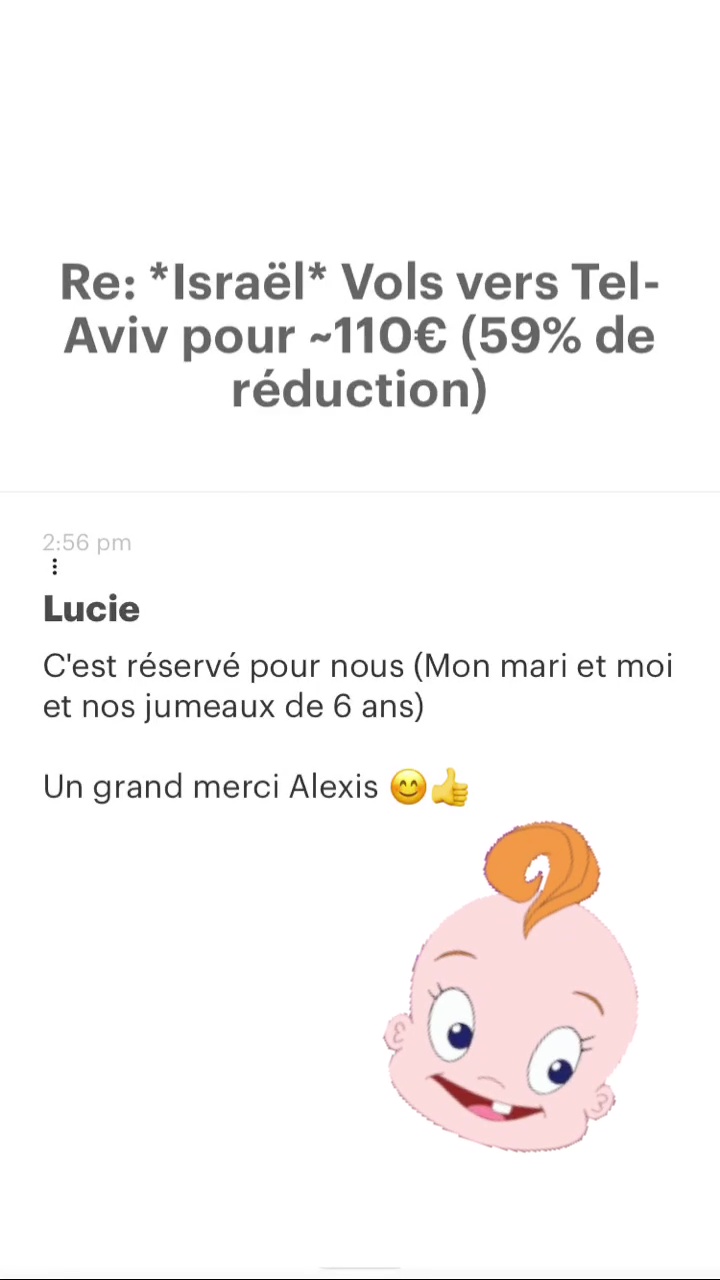Open the three-dot menu above Lucie's message

click(x=54, y=568)
